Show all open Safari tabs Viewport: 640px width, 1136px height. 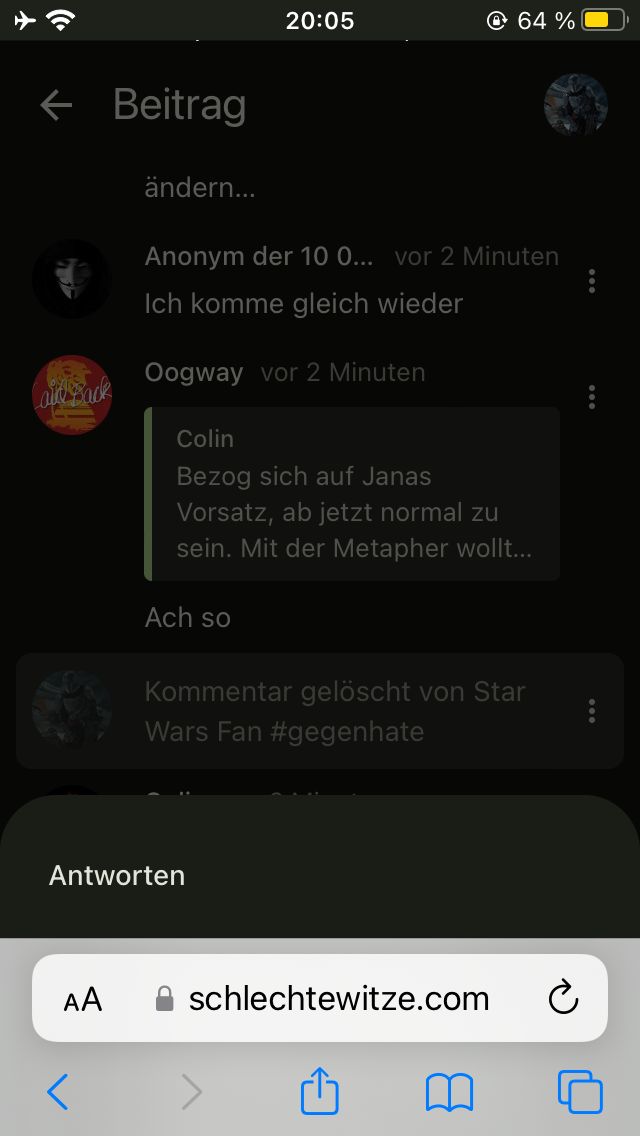pos(580,1092)
